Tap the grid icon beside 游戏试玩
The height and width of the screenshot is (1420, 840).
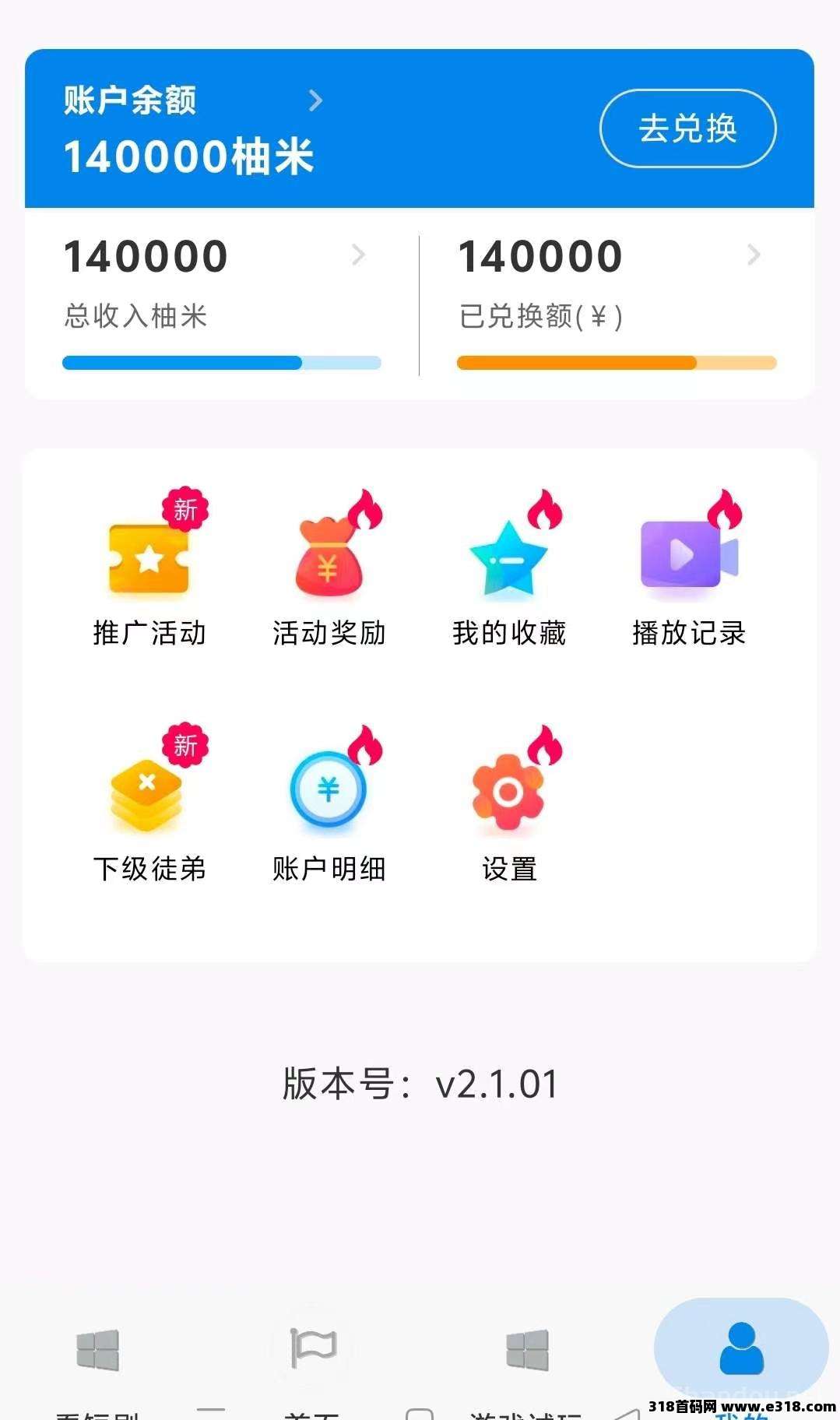point(529,1351)
